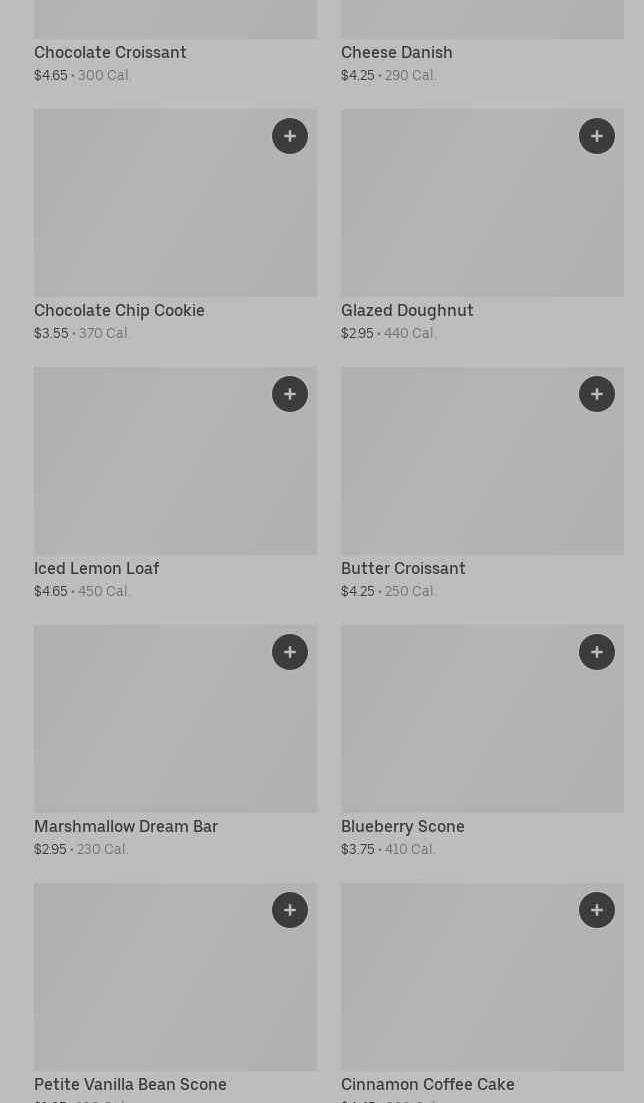Open Butter Croissant product card
This screenshot has width=644, height=1103.
coord(483,484)
